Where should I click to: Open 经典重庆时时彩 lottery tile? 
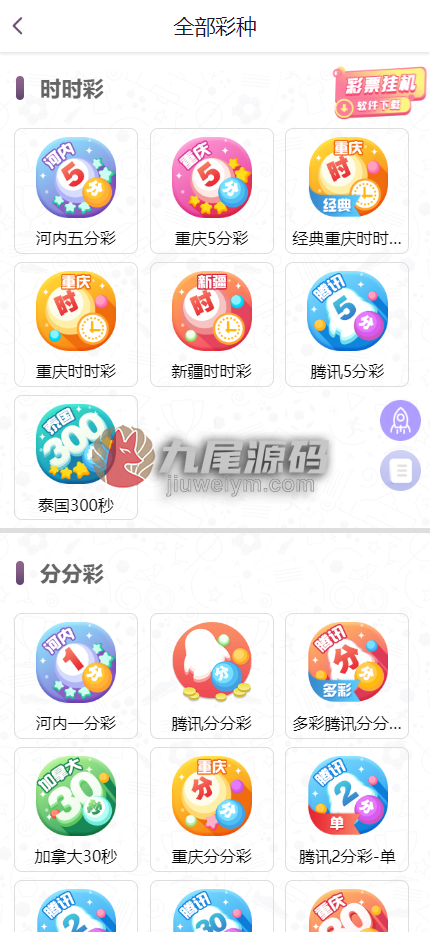tap(347, 191)
